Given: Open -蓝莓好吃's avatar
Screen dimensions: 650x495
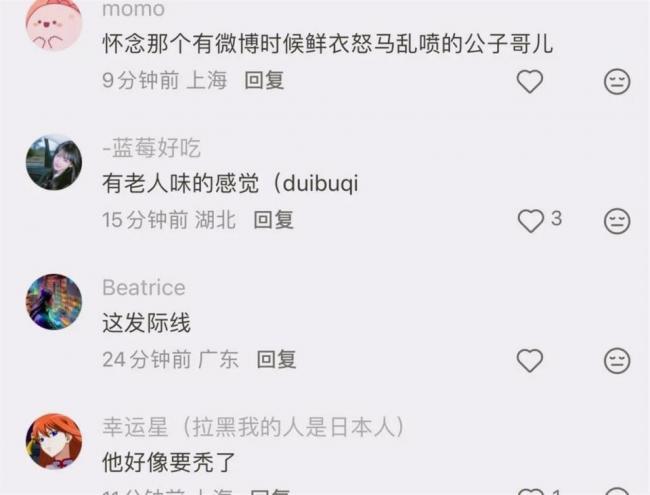Looking at the screenshot, I should pyautogui.click(x=53, y=162).
